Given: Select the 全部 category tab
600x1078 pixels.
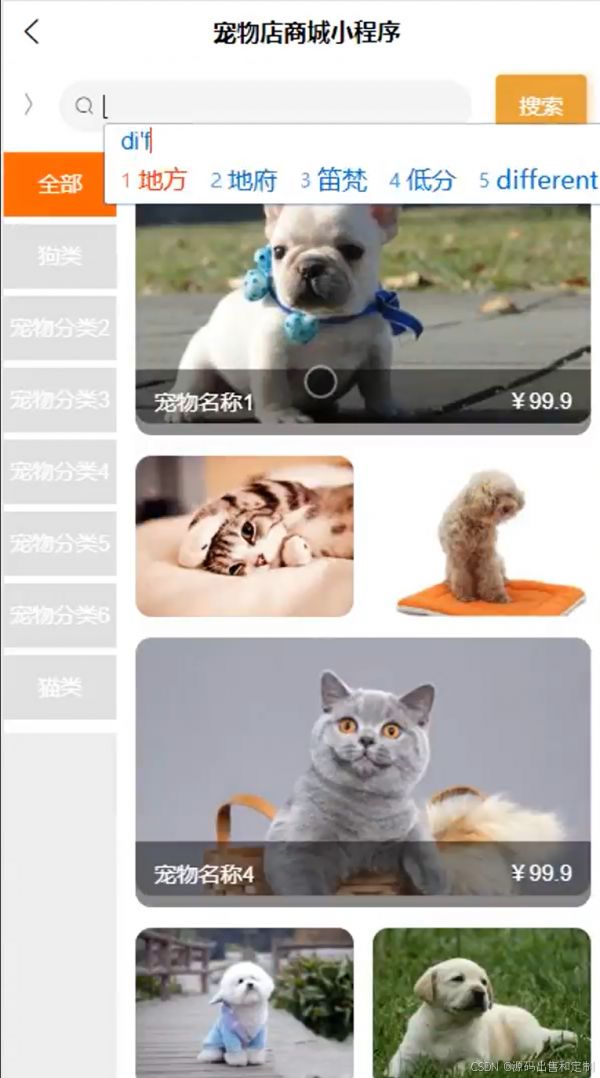Looking at the screenshot, I should (59, 185).
